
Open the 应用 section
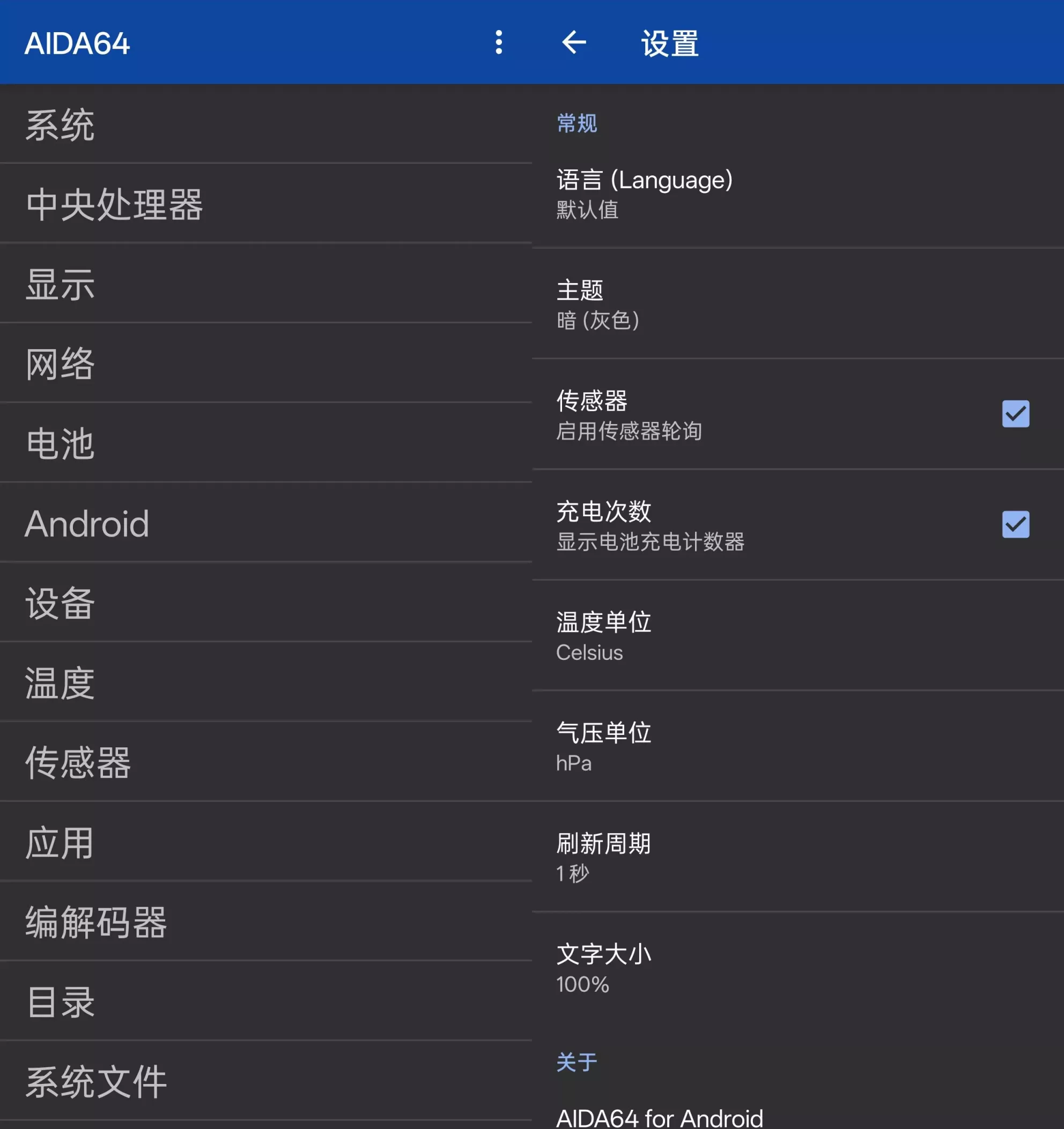(x=266, y=842)
